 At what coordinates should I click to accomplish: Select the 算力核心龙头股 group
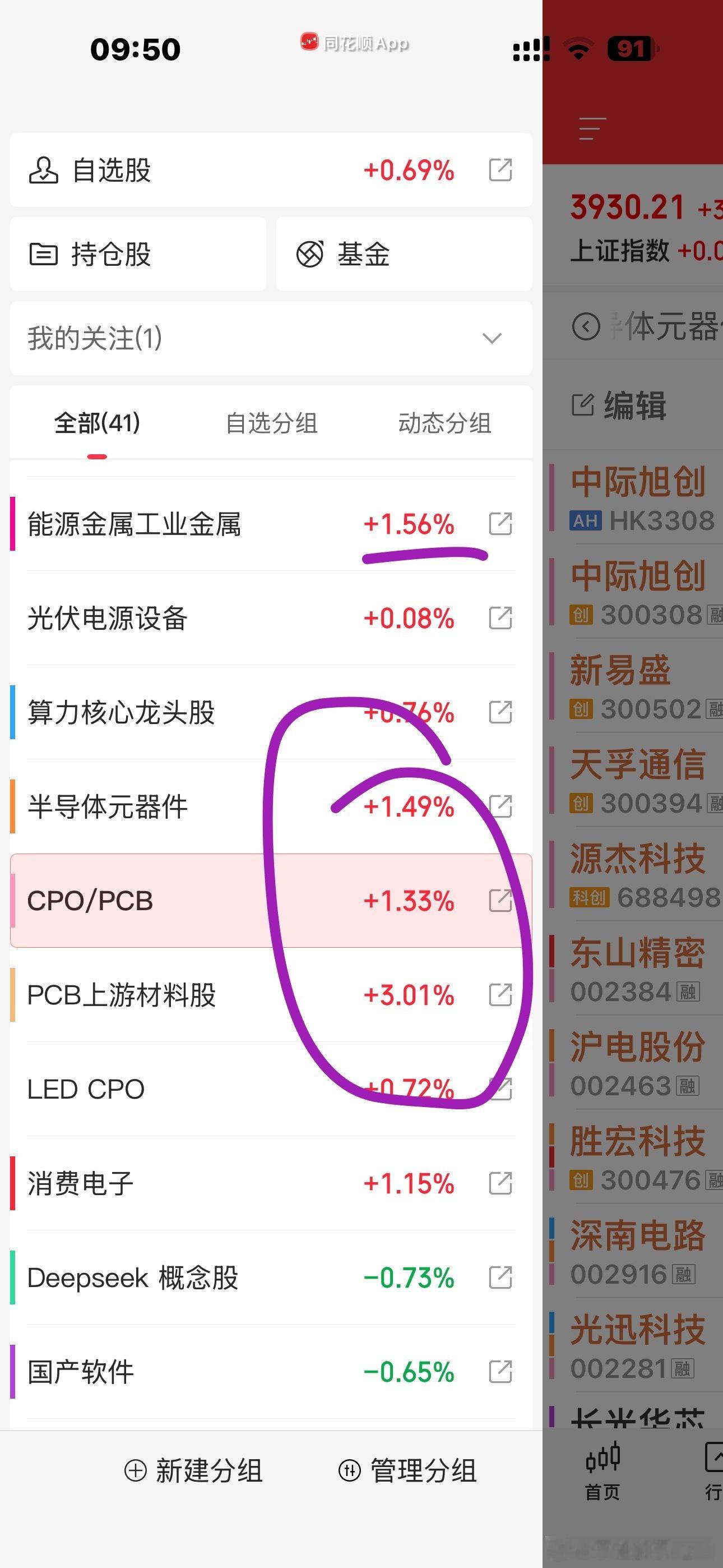[x=271, y=712]
